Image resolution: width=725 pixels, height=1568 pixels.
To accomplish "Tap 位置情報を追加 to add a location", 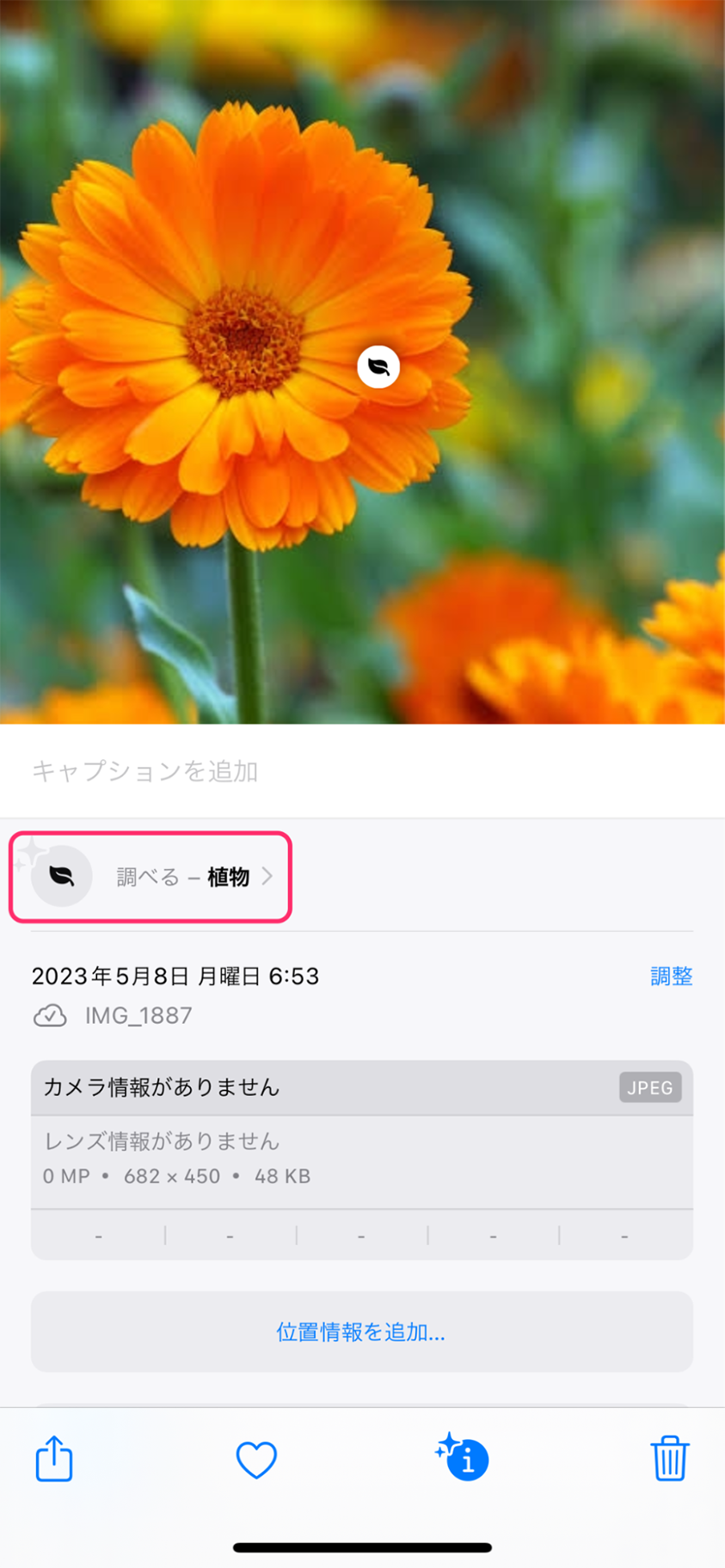I will click(x=361, y=1332).
